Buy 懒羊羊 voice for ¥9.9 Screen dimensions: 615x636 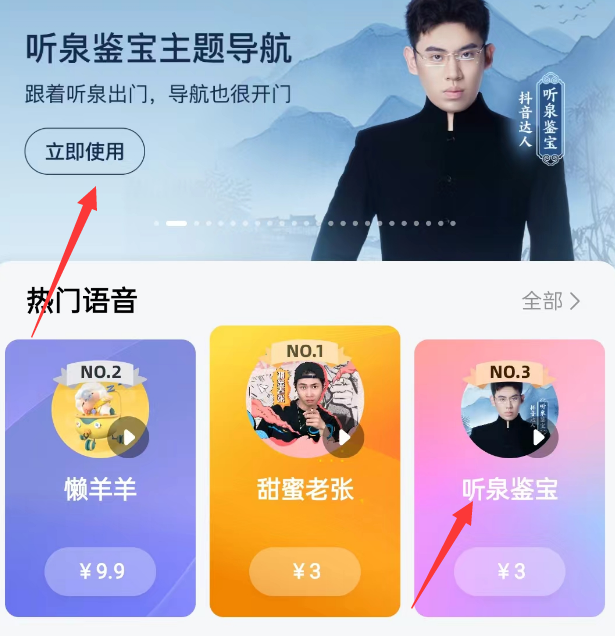[100, 572]
